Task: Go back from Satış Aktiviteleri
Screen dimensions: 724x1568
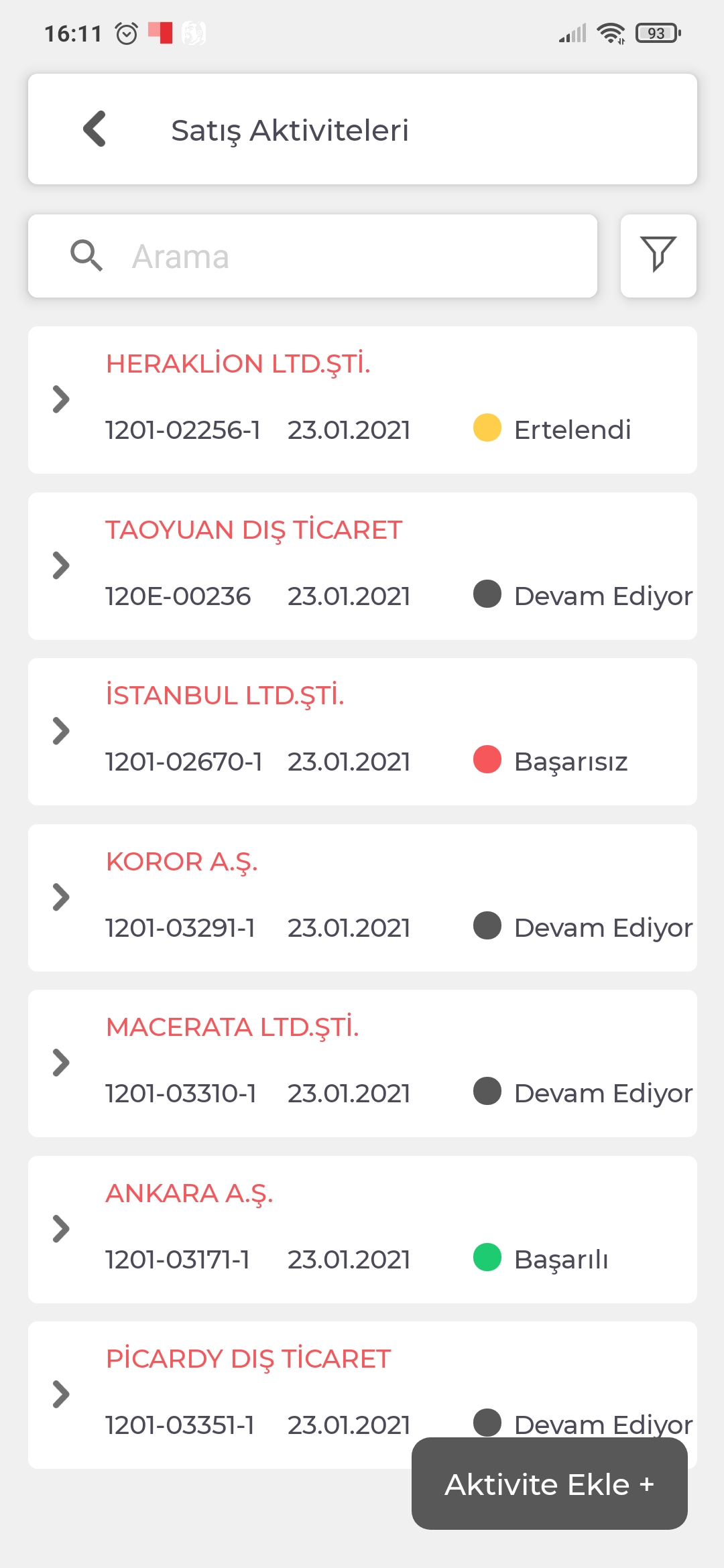Action: point(95,129)
